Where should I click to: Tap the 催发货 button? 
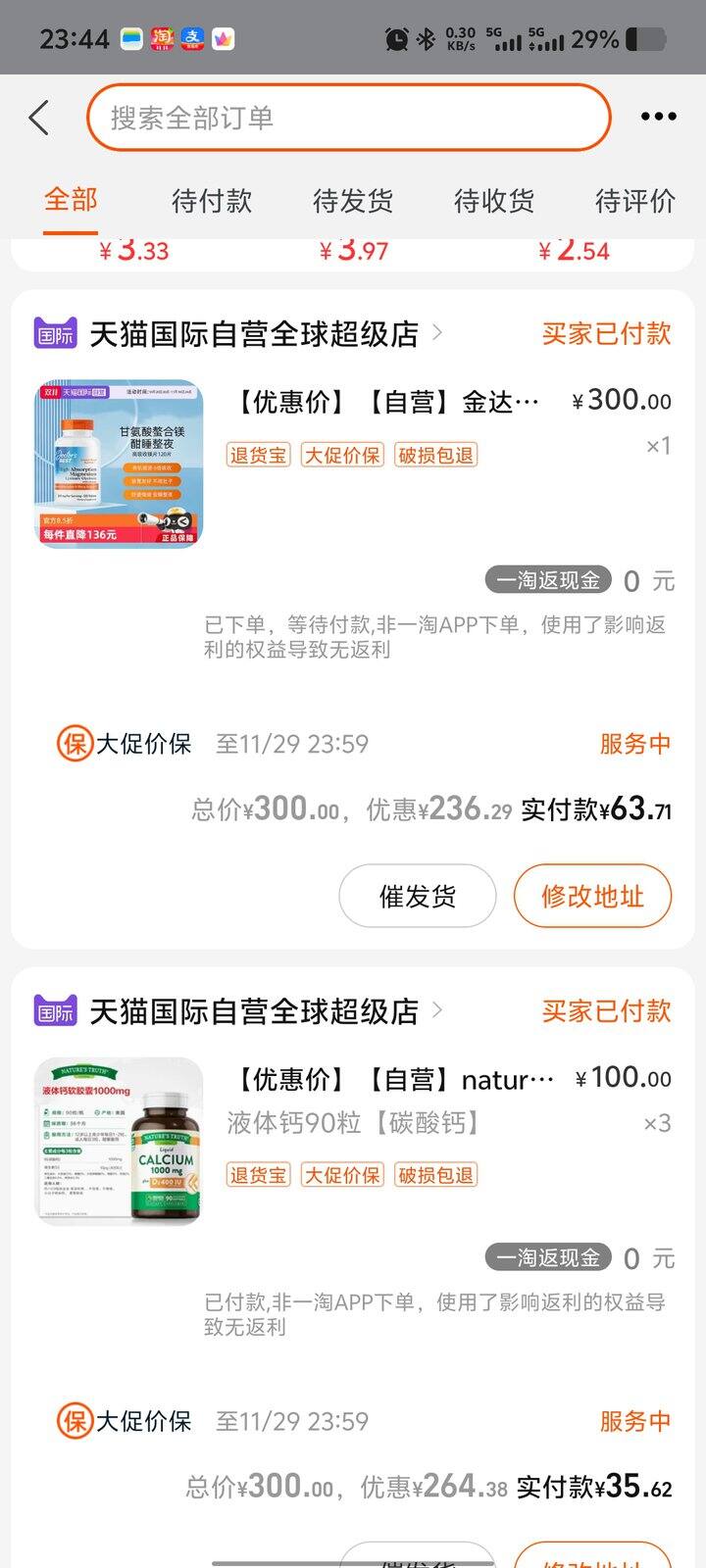coord(416,895)
